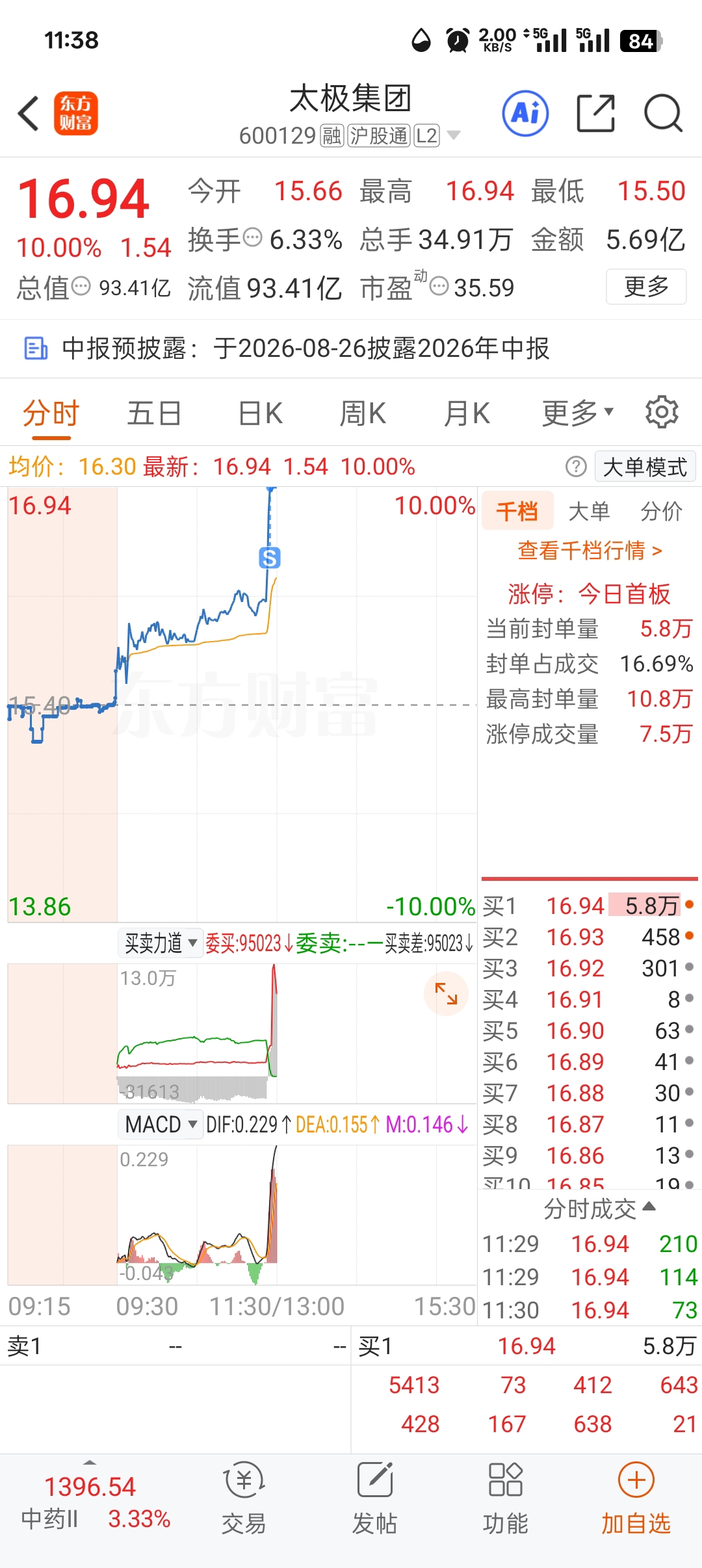This screenshot has height=1568, width=702.
Task: Switch to the 五日 chart tab
Action: point(154,413)
